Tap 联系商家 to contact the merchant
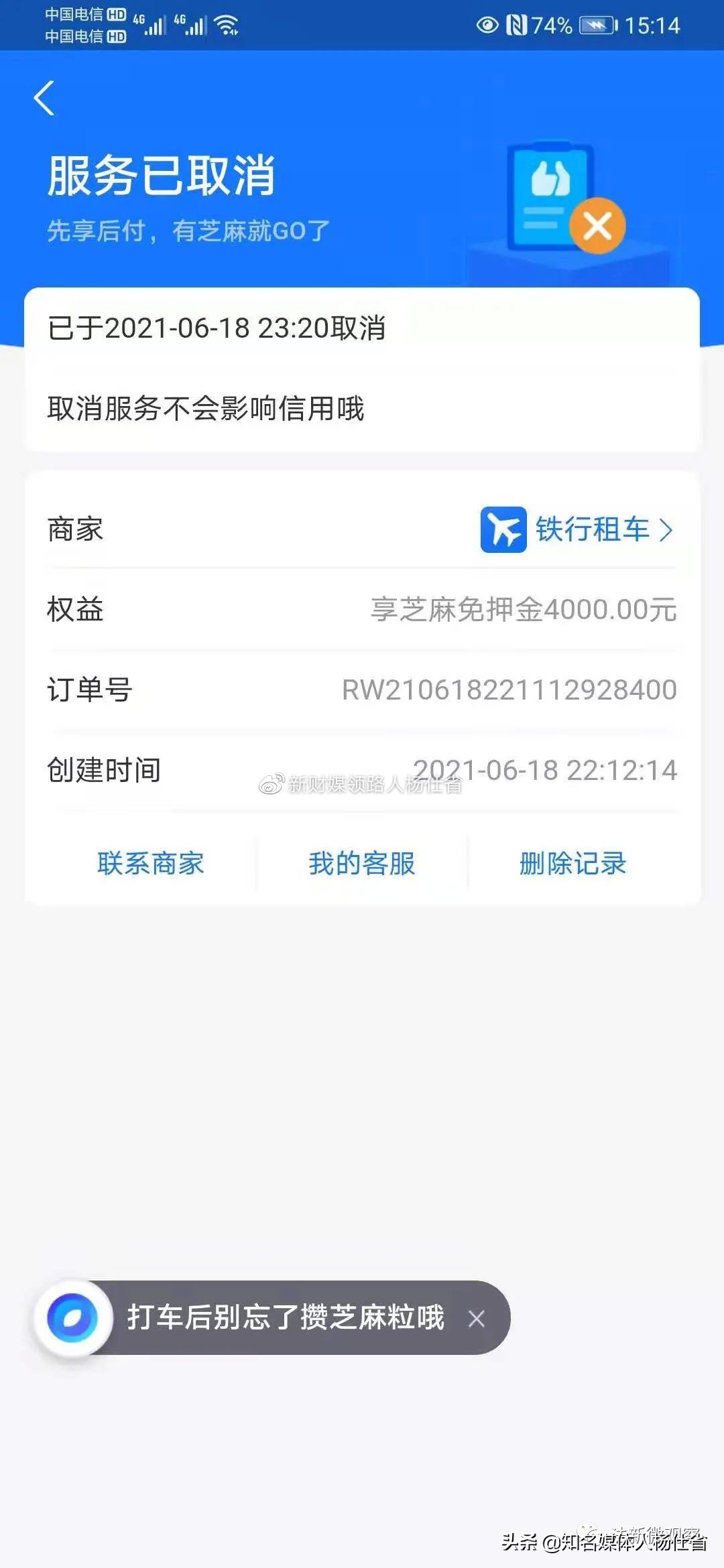 coord(150,864)
